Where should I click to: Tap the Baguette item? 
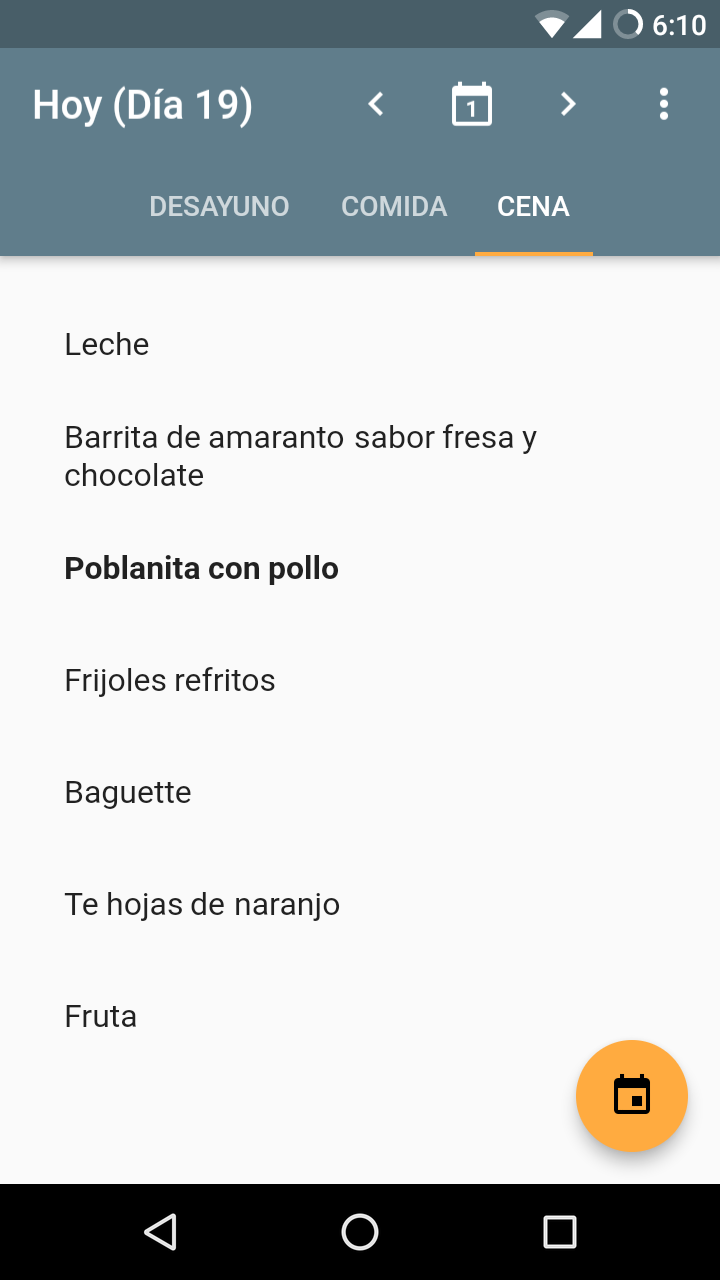[128, 792]
